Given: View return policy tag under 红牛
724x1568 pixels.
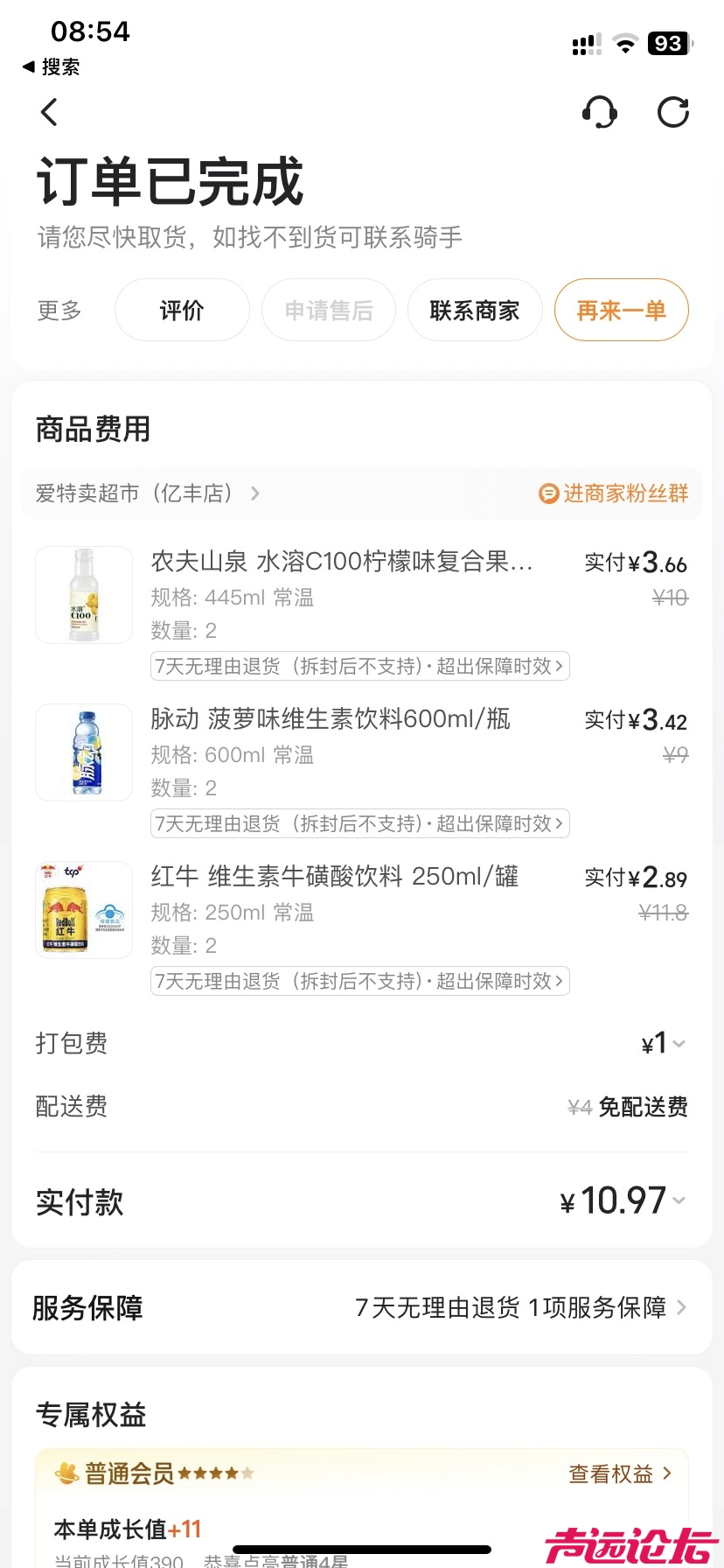Looking at the screenshot, I should click(x=359, y=981).
